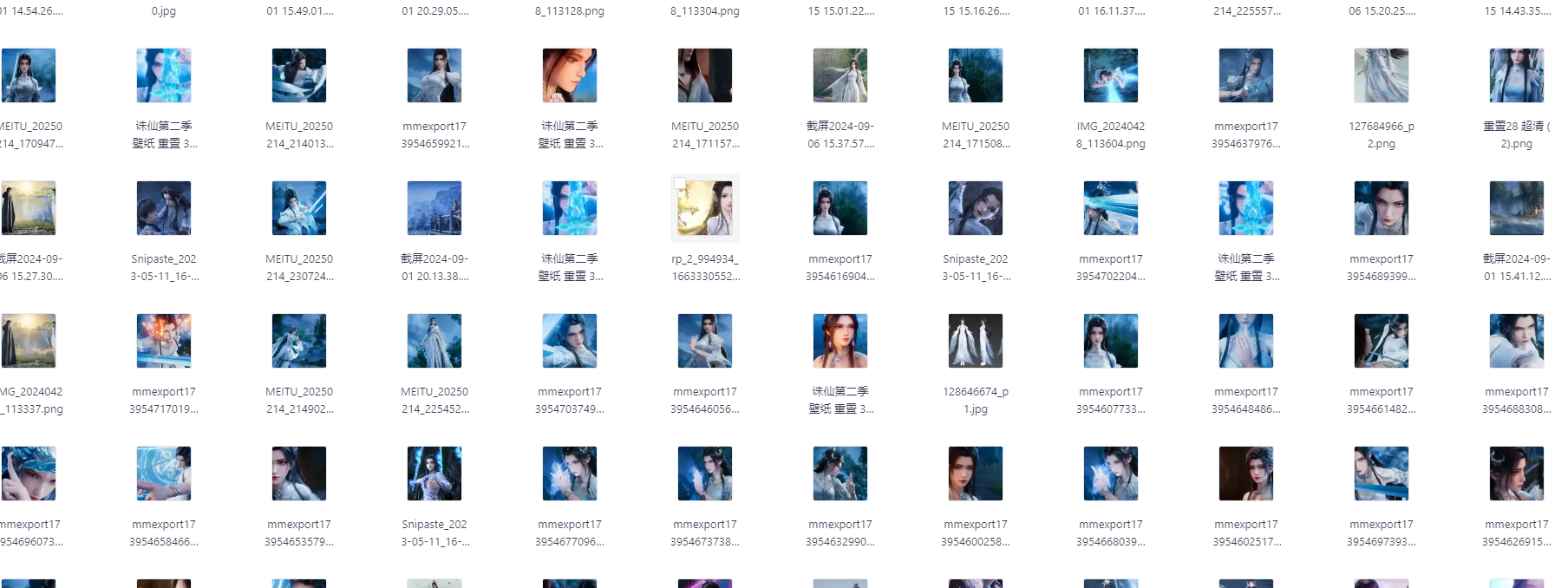Tick the checkbox on rp_2_994934 file tile
Image resolution: width=1568 pixels, height=588 pixels.
pos(681,184)
